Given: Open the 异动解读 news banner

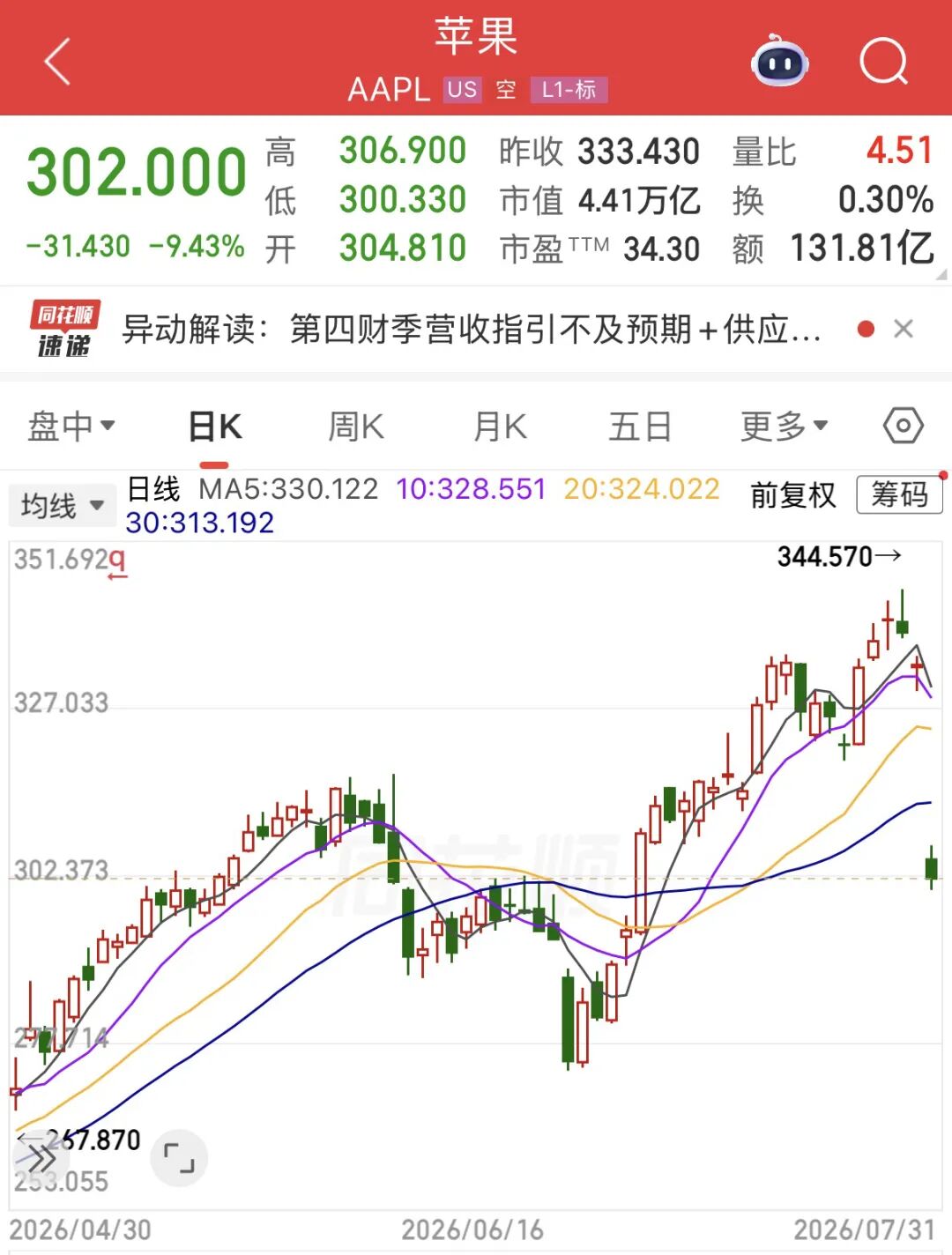Looking at the screenshot, I should click(472, 330).
